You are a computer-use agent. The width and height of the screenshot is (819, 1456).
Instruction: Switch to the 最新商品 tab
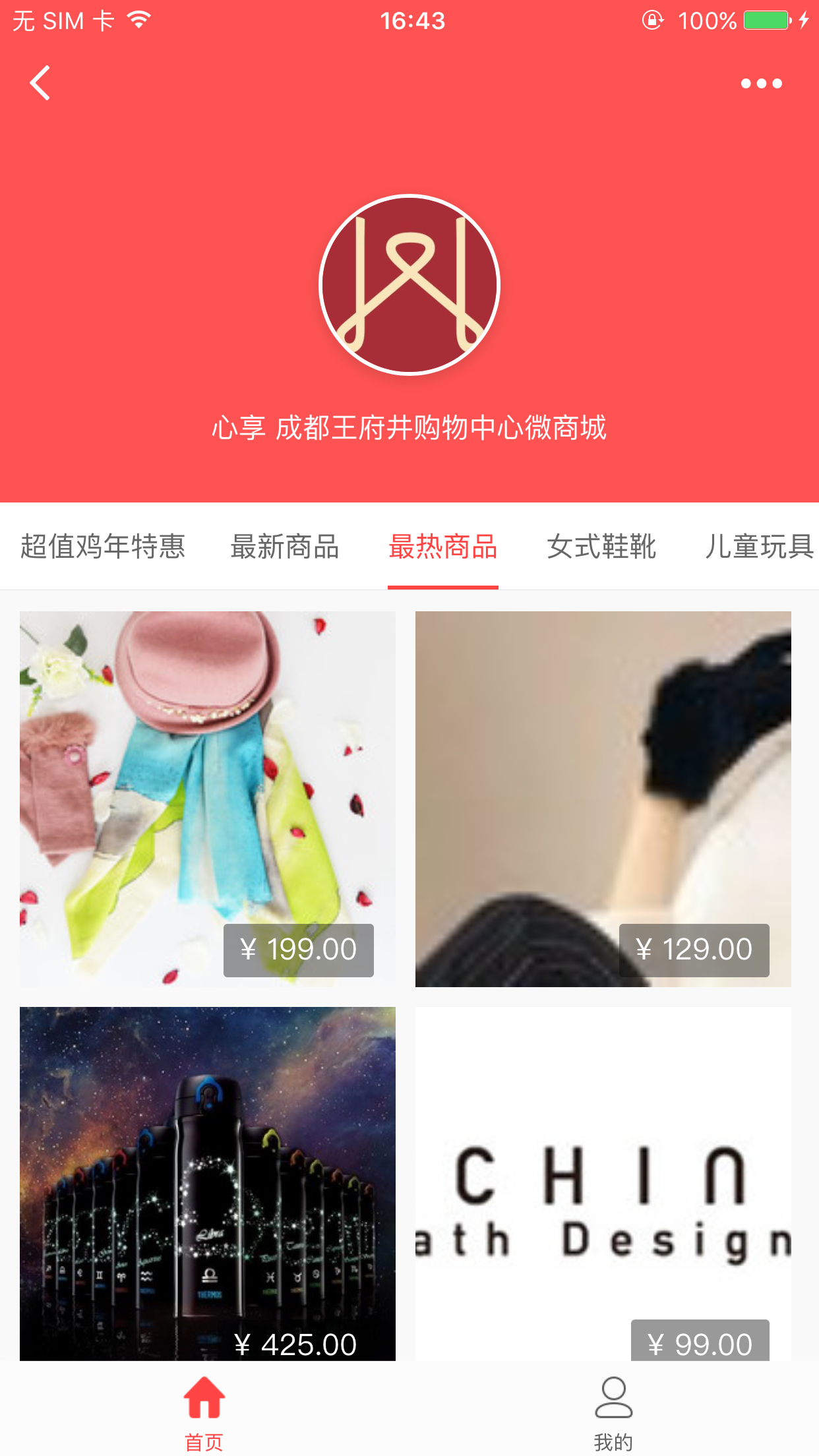point(284,547)
